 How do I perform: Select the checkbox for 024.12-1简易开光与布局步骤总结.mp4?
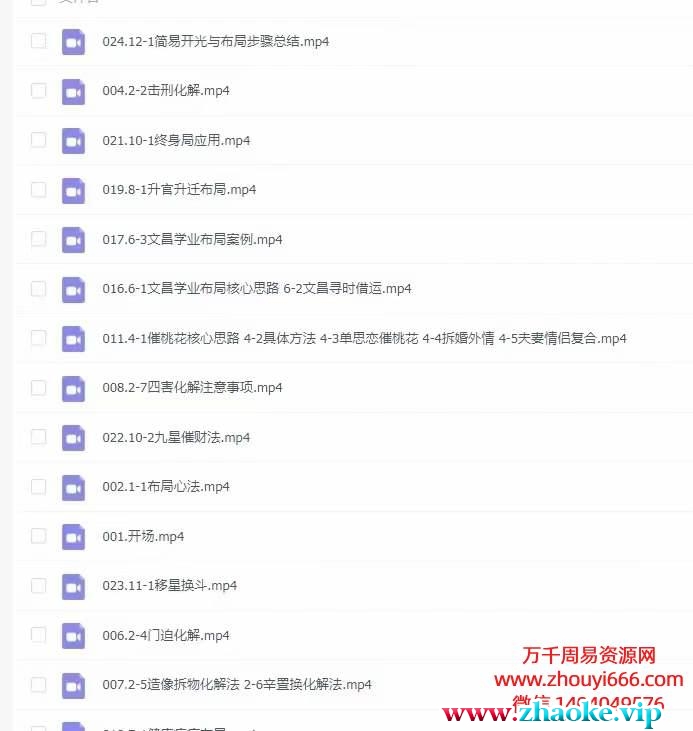(38, 42)
